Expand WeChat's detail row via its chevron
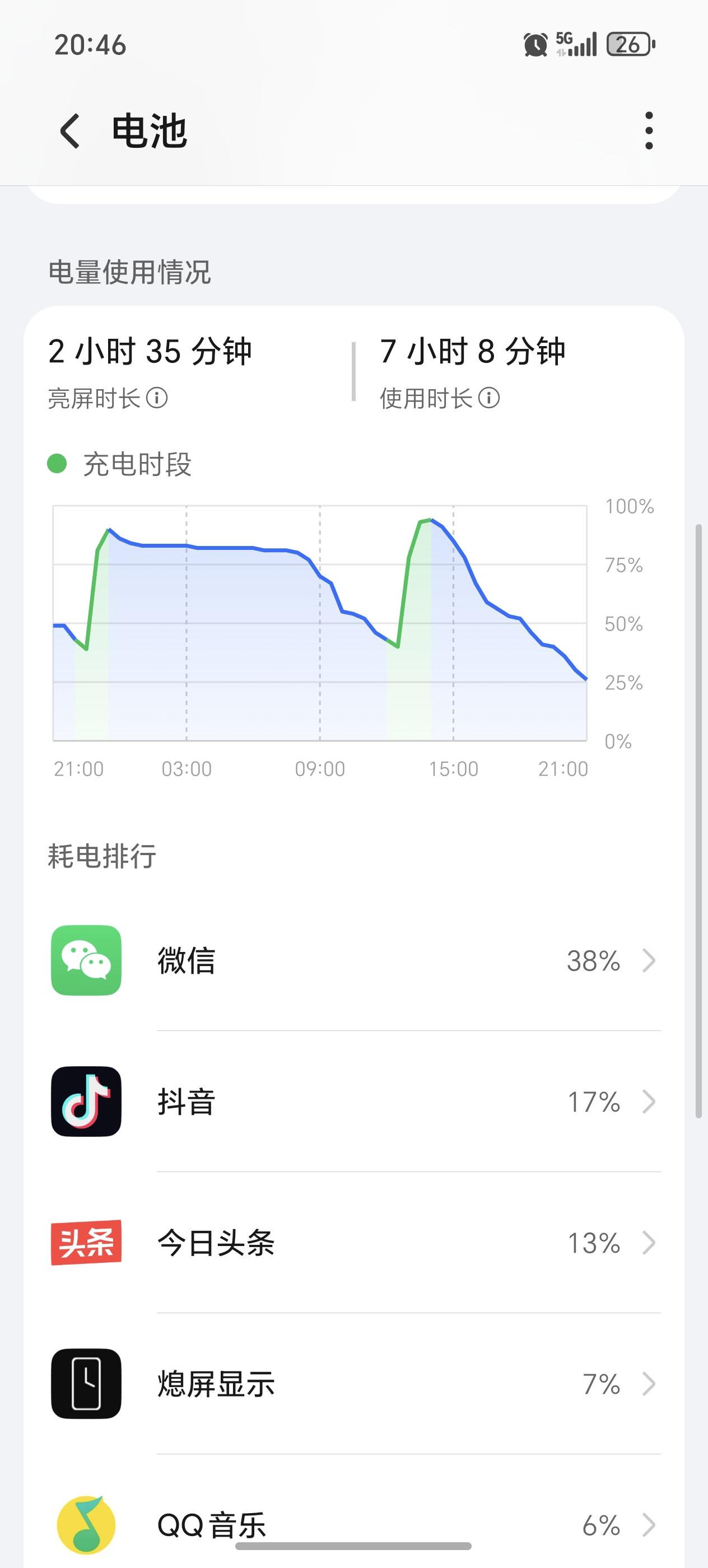 point(648,962)
